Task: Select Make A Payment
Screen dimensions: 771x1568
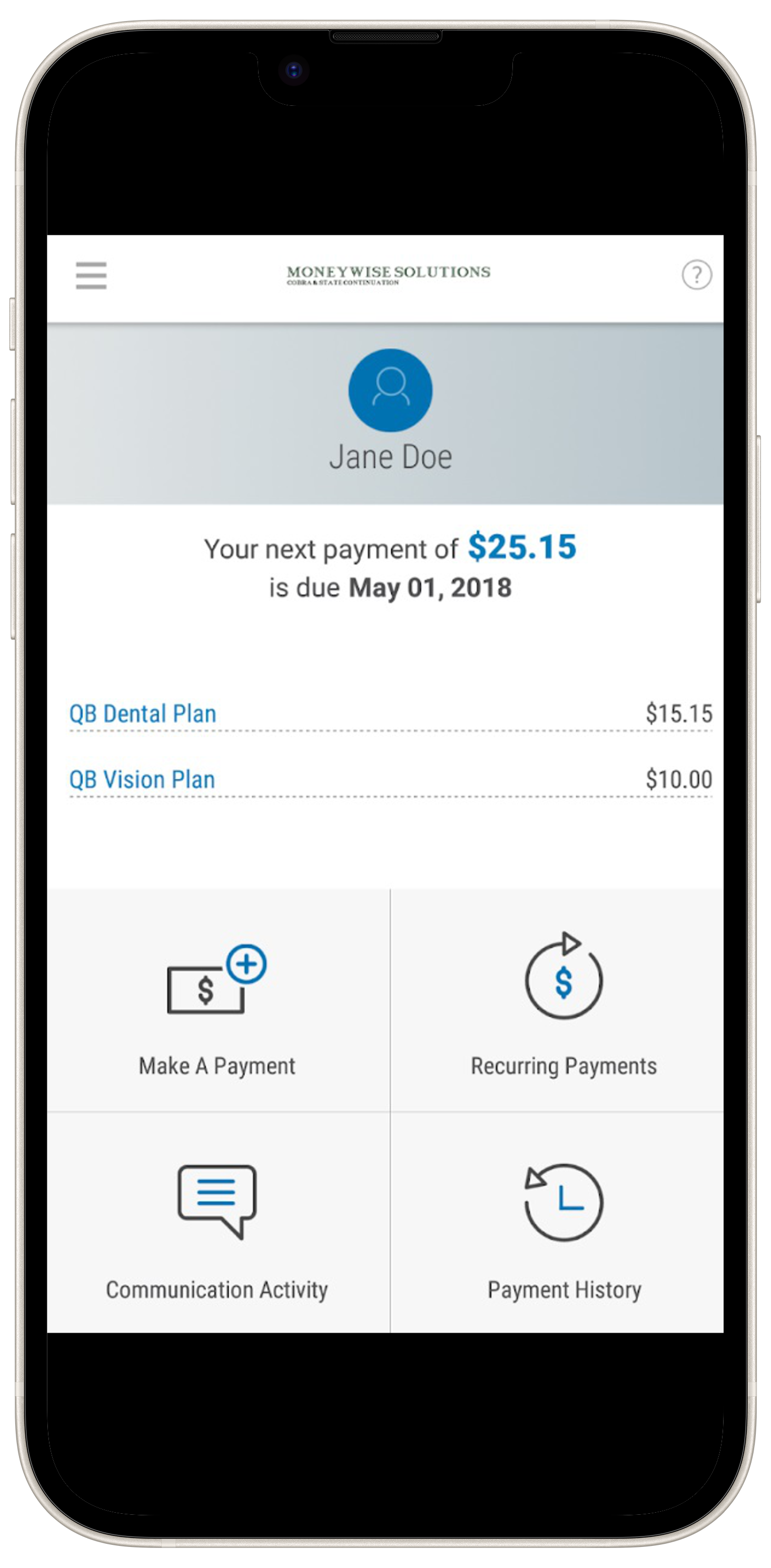Action: click(x=218, y=1000)
